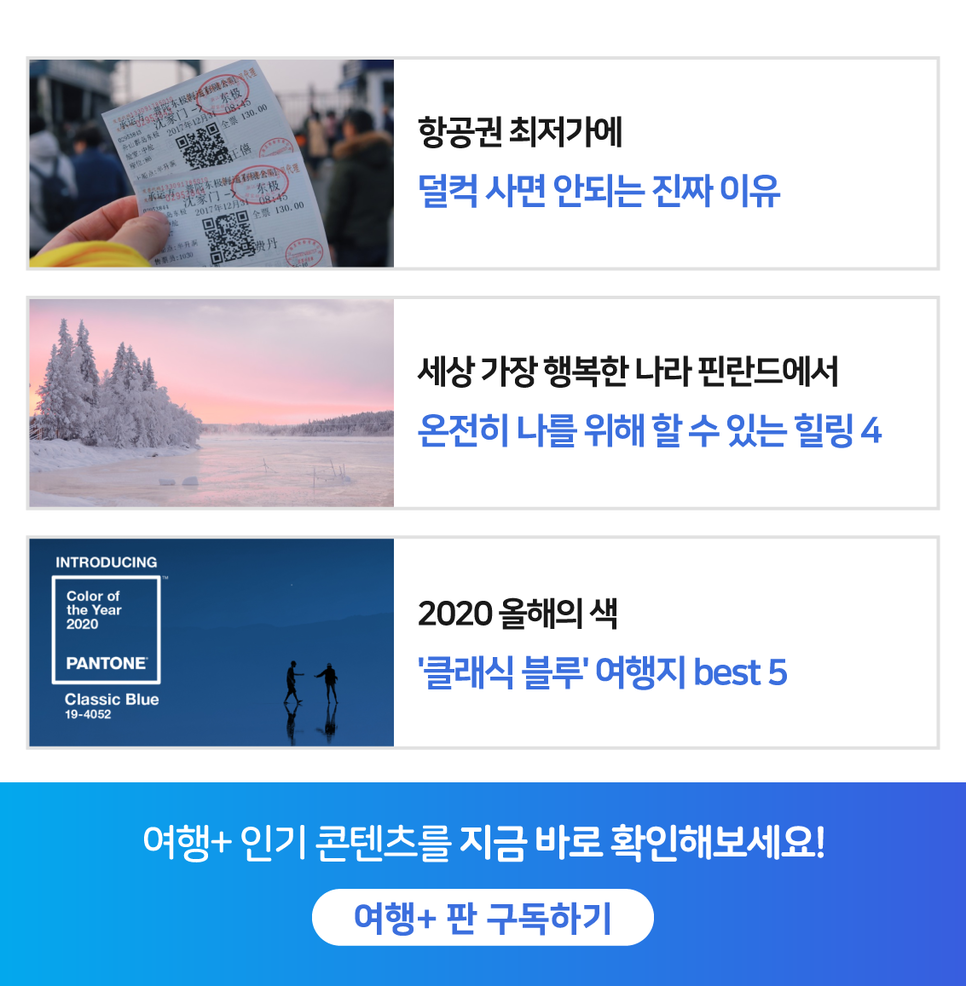Tap the 여행+ 판 구독하기 subscribe button
Viewport: 966px width, 986px height.
tap(483, 917)
